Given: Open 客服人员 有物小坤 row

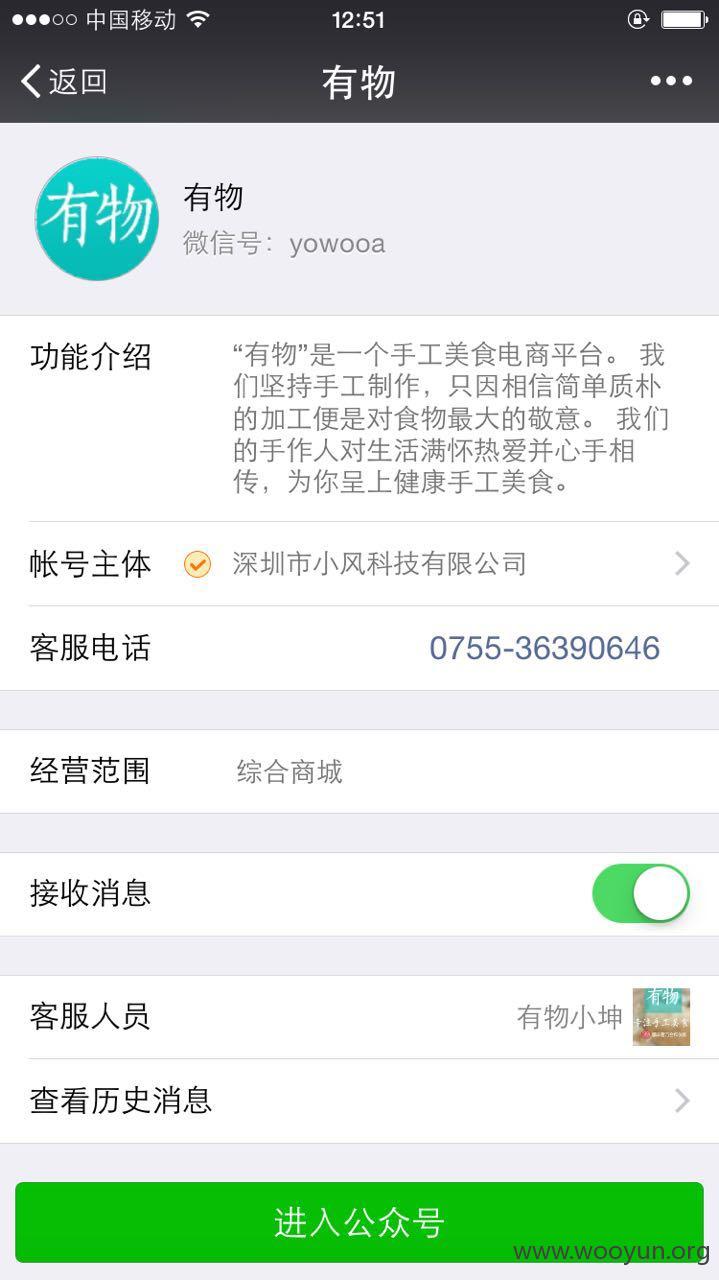Looking at the screenshot, I should (360, 1018).
